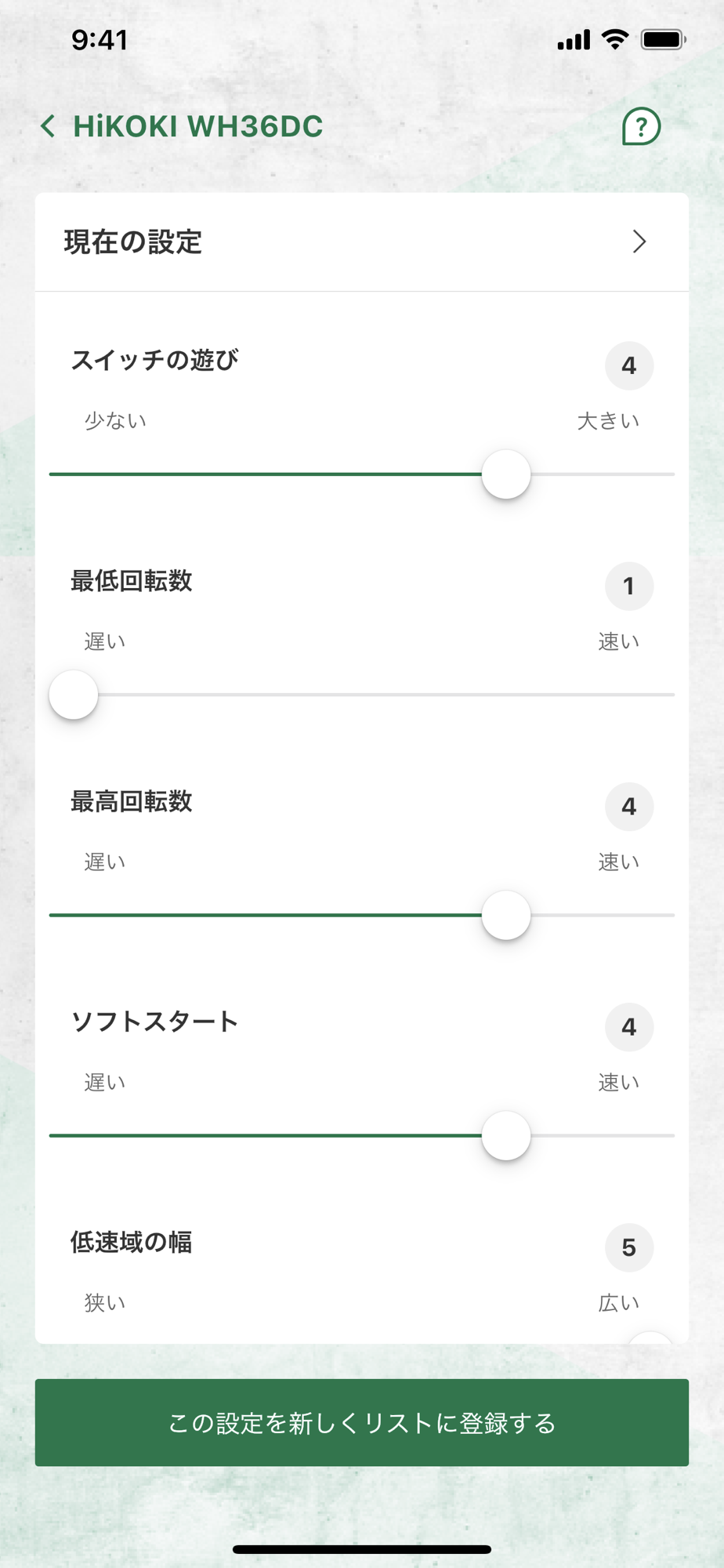Open the 現在の設定 row

(362, 242)
